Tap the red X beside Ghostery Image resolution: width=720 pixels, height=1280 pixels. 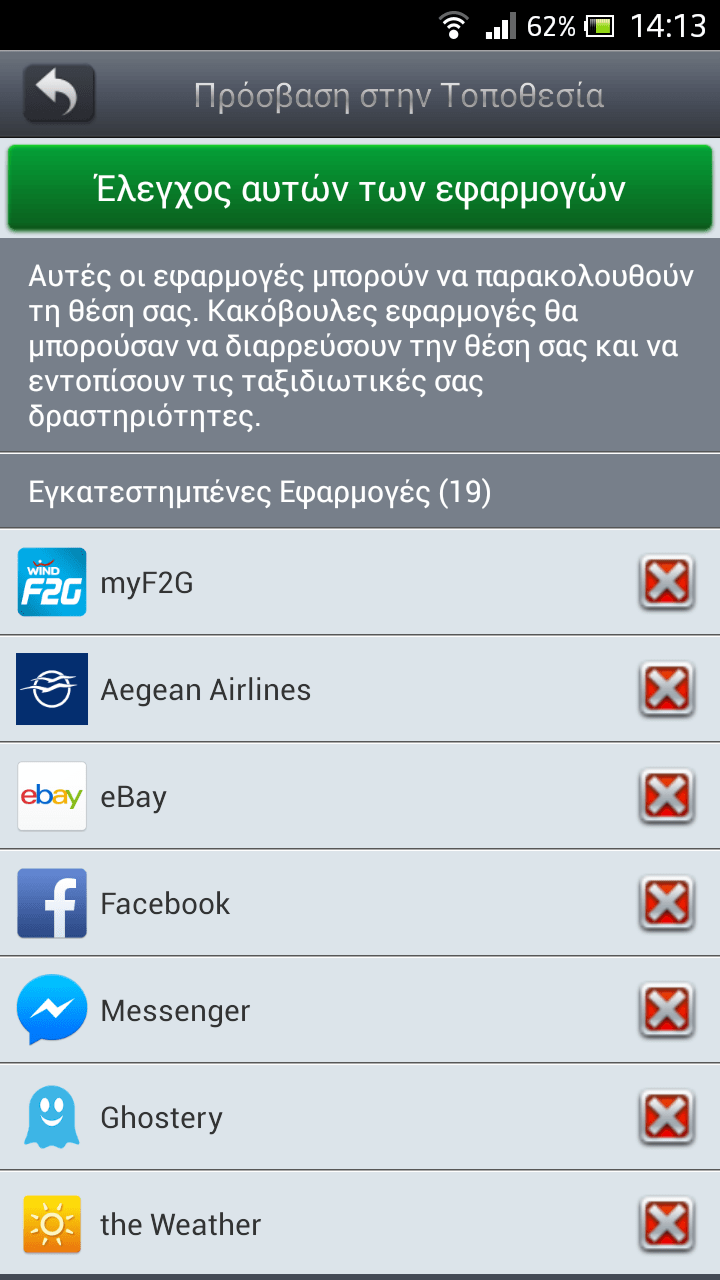pos(667,1117)
